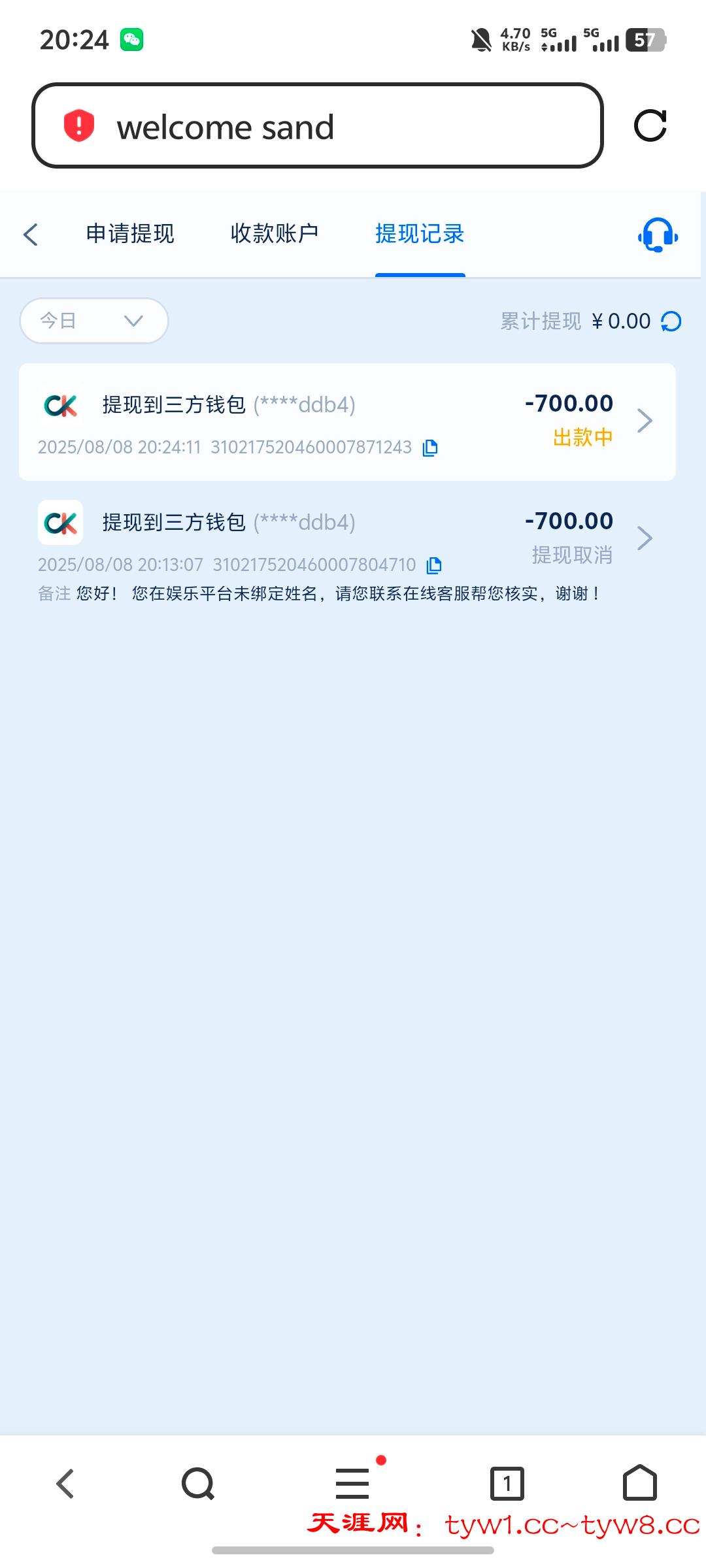Screen dimensions: 706x1568
Task: Copy order number ending in 7804710
Action: (434, 565)
